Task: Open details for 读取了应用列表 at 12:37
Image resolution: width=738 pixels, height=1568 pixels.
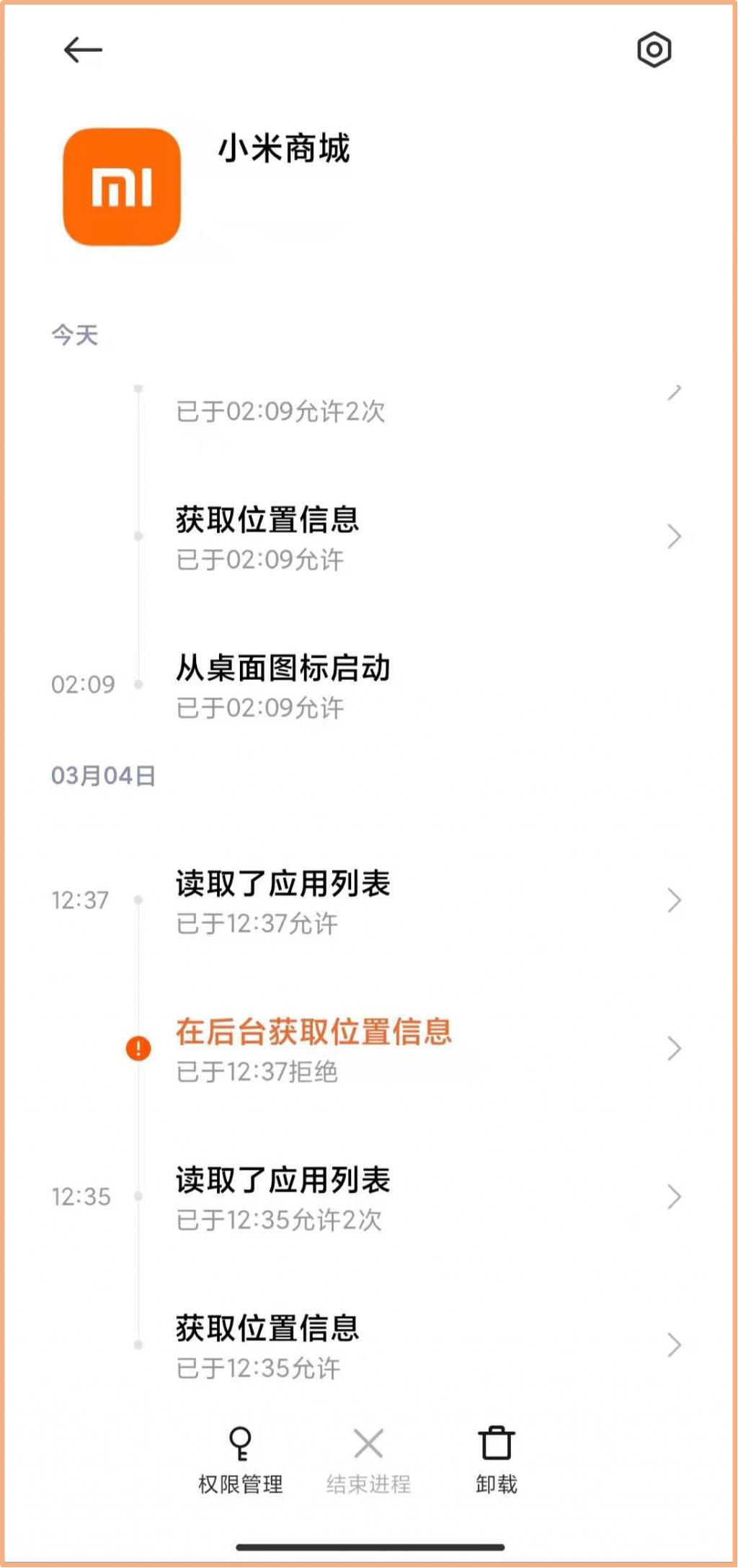Action: [x=674, y=899]
